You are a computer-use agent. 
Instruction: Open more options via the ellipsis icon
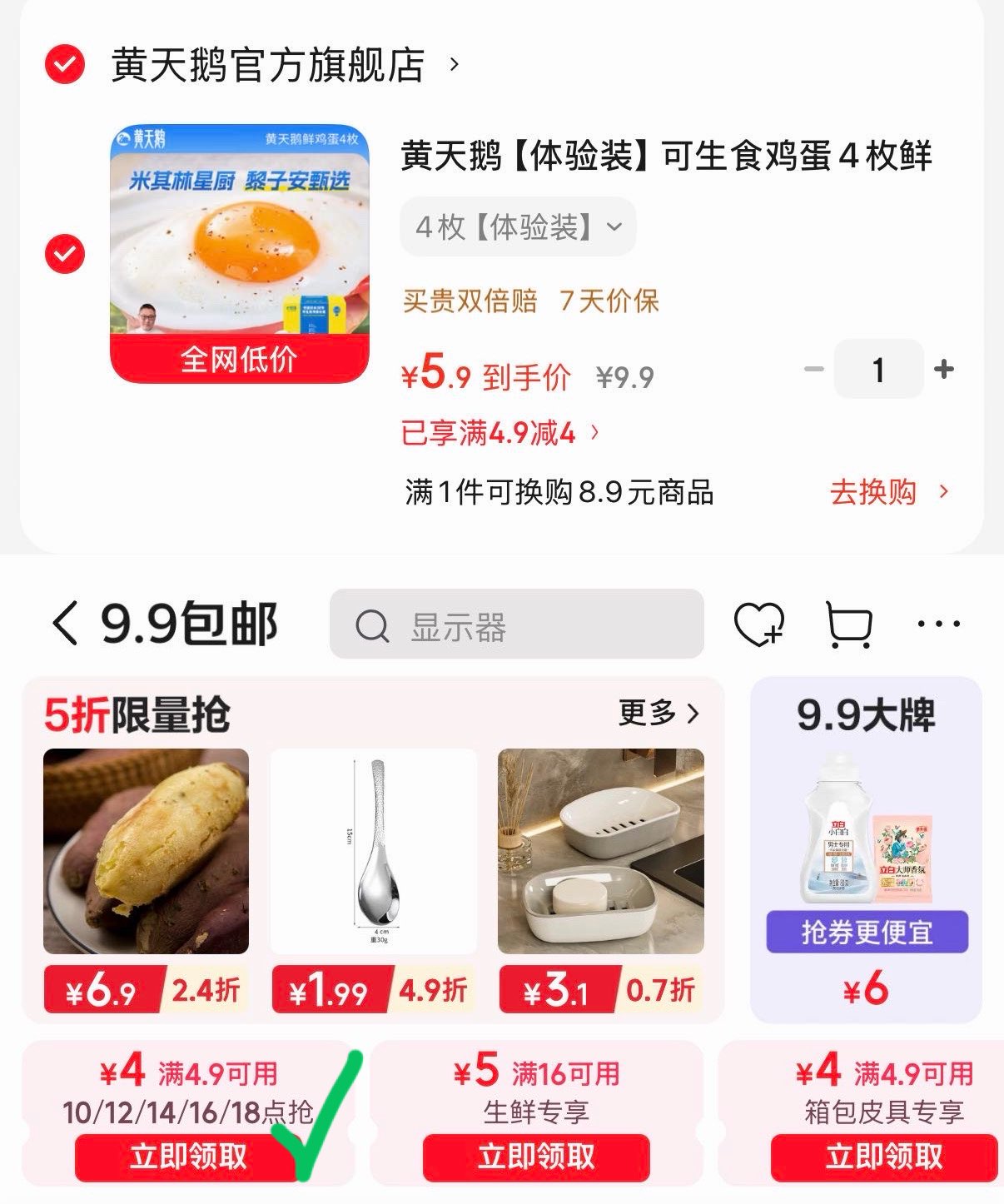coord(940,624)
